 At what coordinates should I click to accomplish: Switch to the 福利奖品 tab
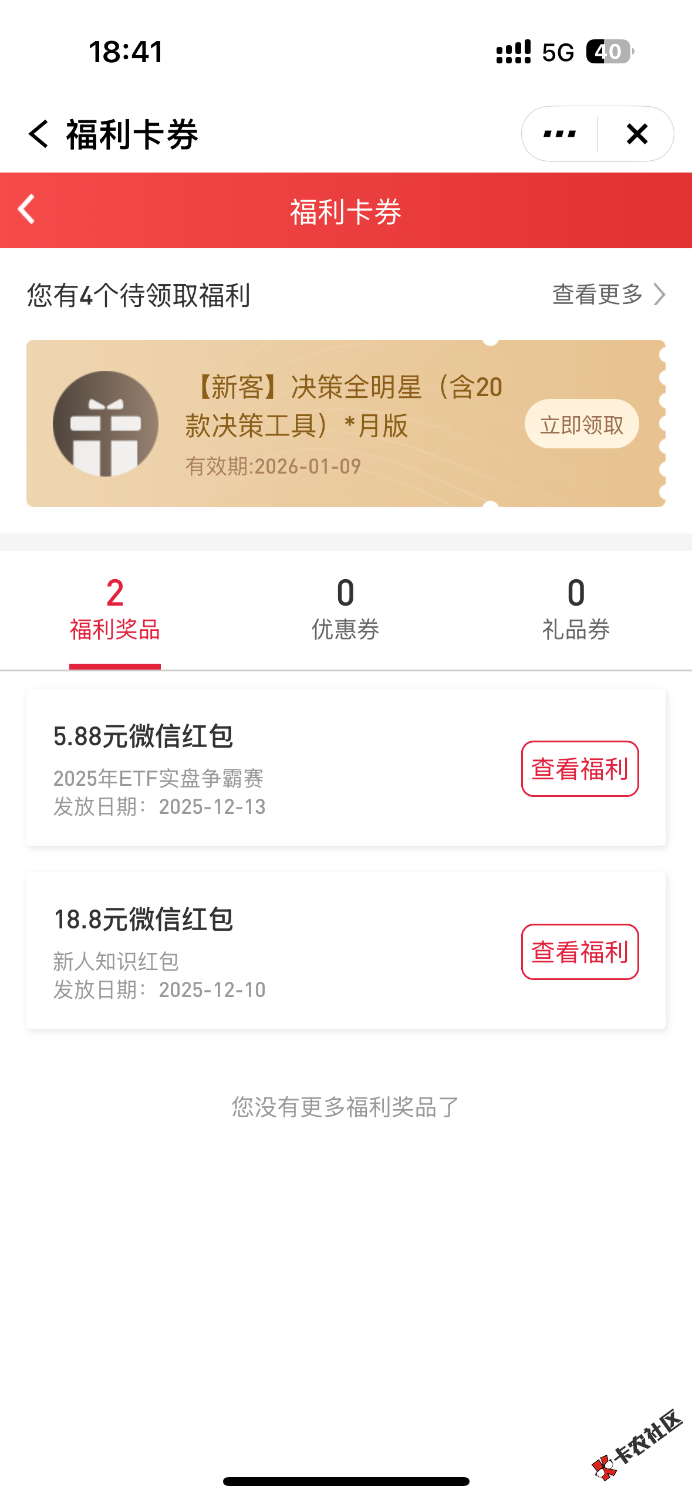coord(115,610)
